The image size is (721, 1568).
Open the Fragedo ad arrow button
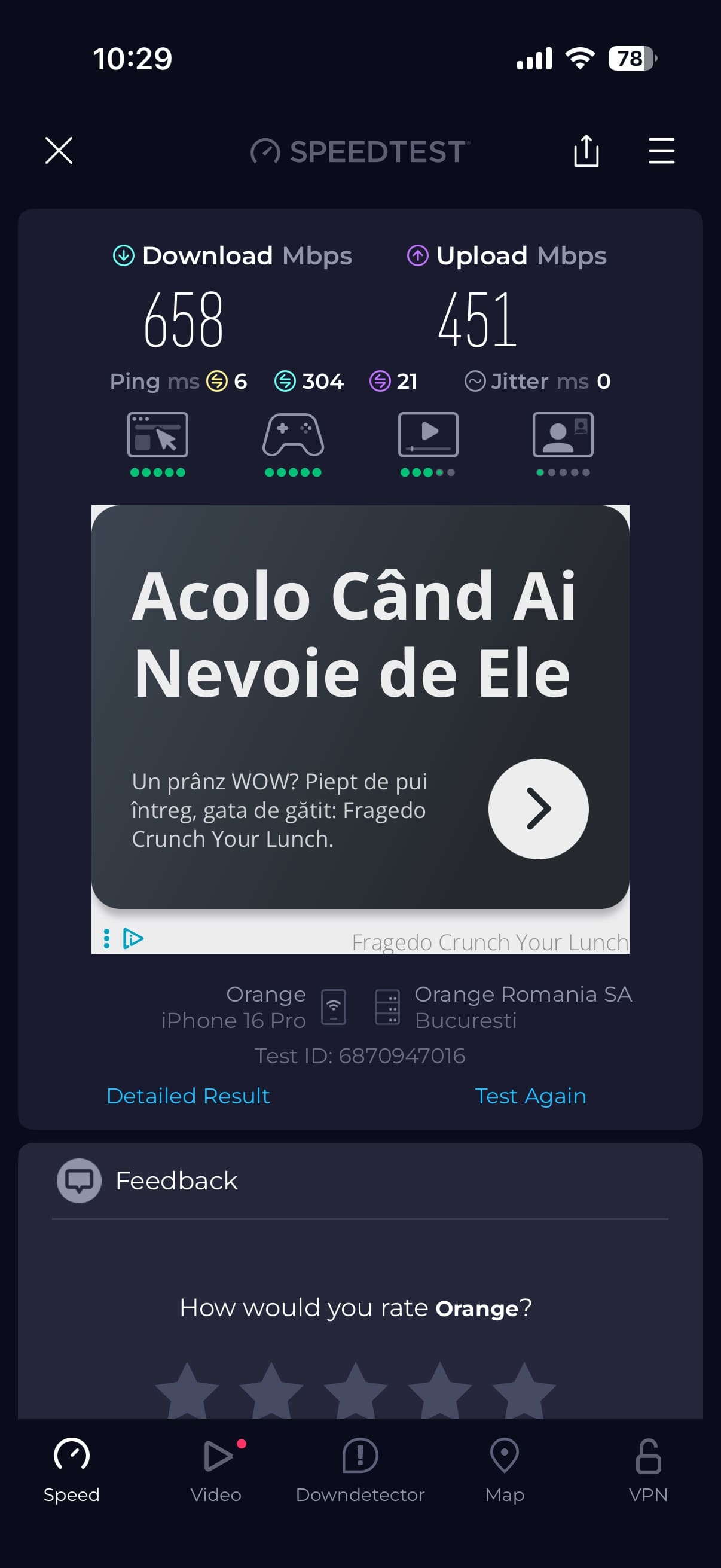pos(538,809)
